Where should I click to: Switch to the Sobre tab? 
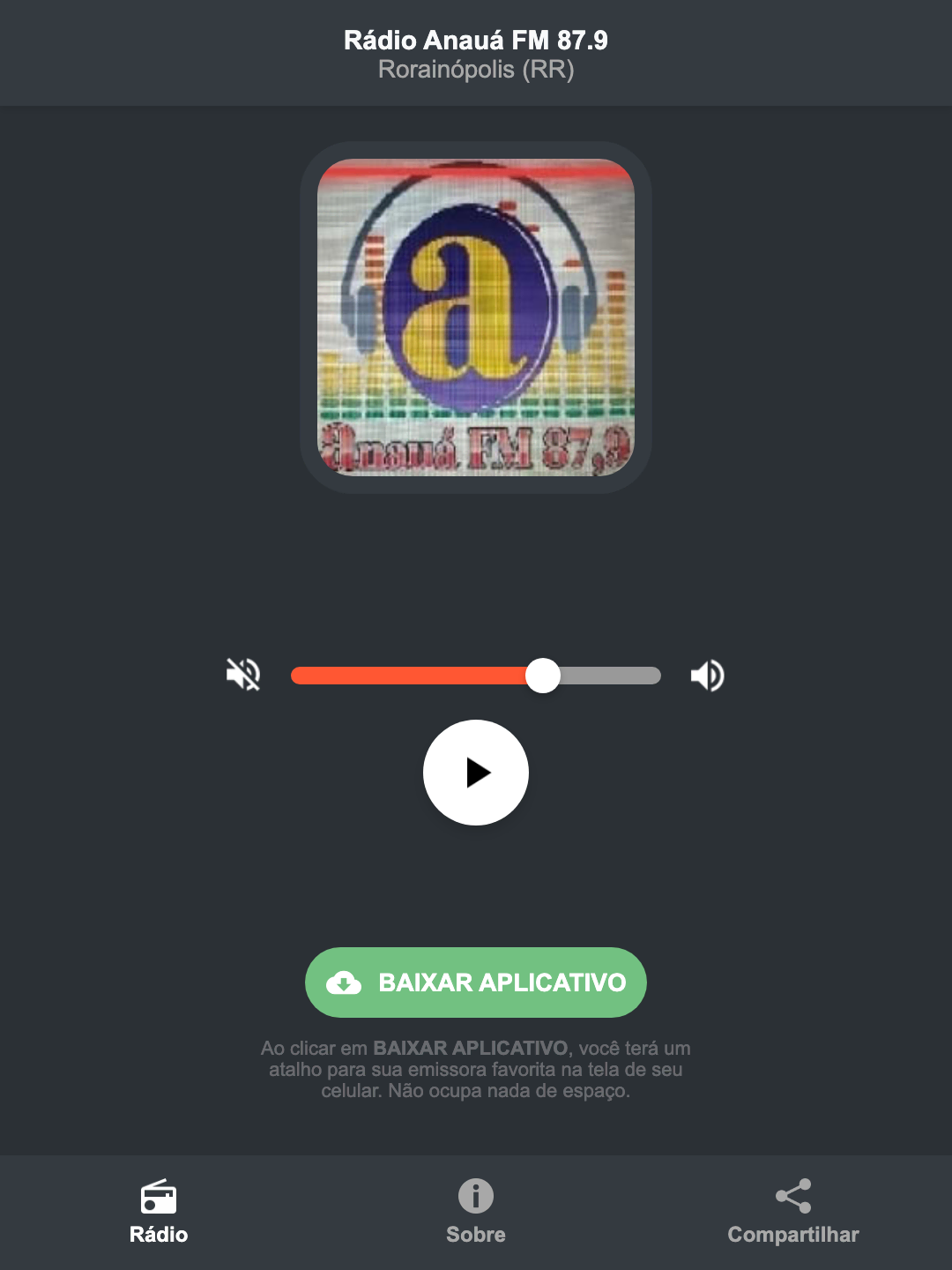[475, 1217]
